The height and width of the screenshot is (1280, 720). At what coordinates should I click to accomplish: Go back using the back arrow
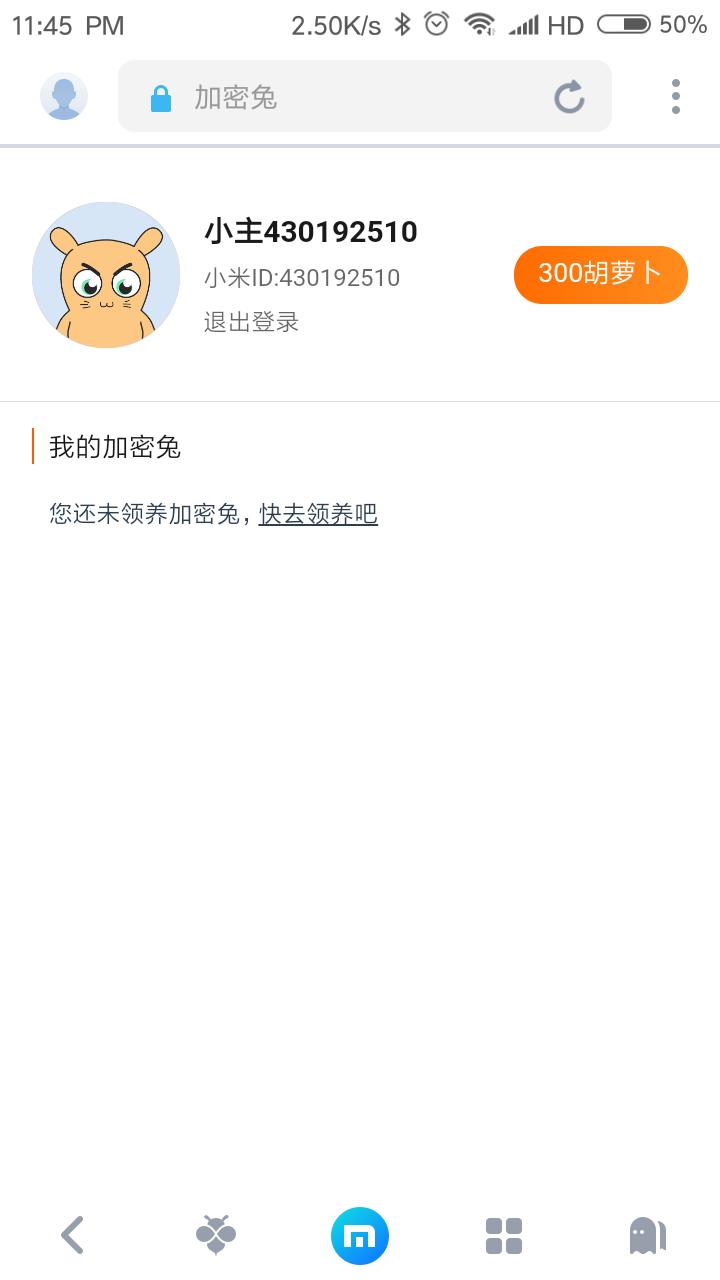point(71,1235)
